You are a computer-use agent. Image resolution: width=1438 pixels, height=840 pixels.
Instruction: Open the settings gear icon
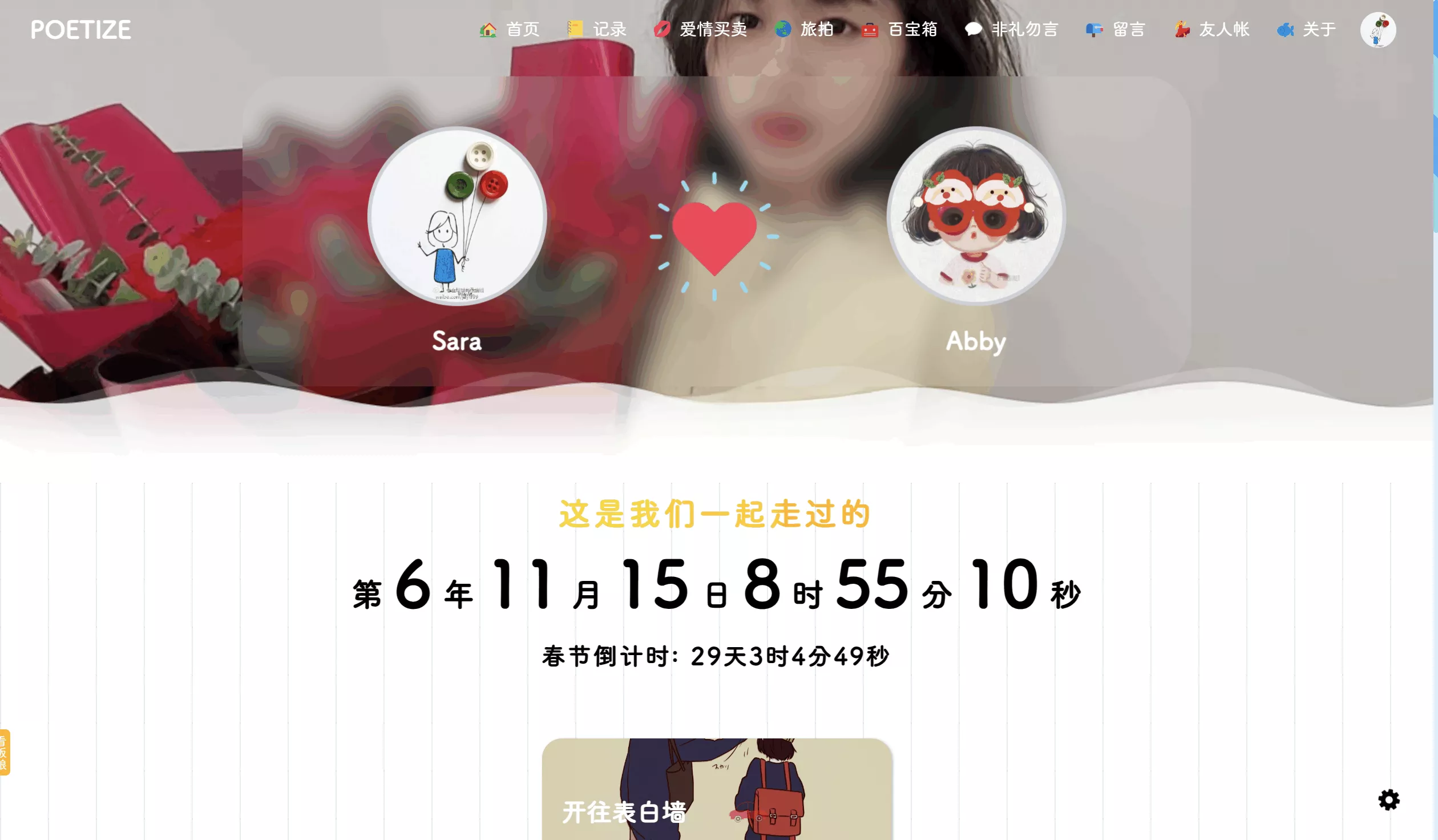(x=1388, y=799)
